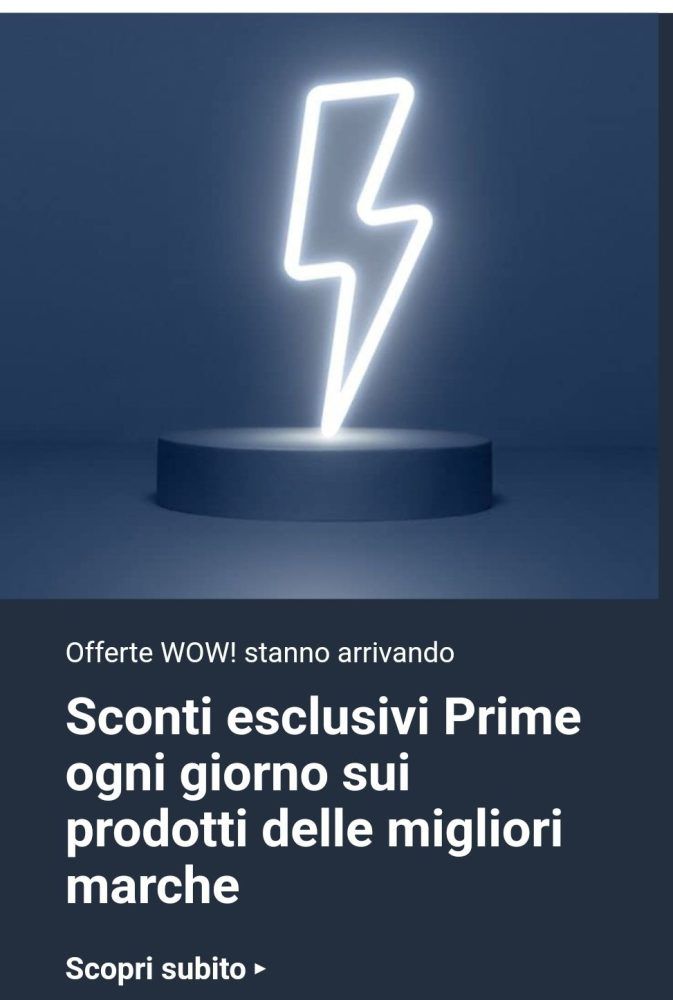This screenshot has height=1000, width=673.
Task: Open the Scopri subito link
Action: [x=165, y=968]
